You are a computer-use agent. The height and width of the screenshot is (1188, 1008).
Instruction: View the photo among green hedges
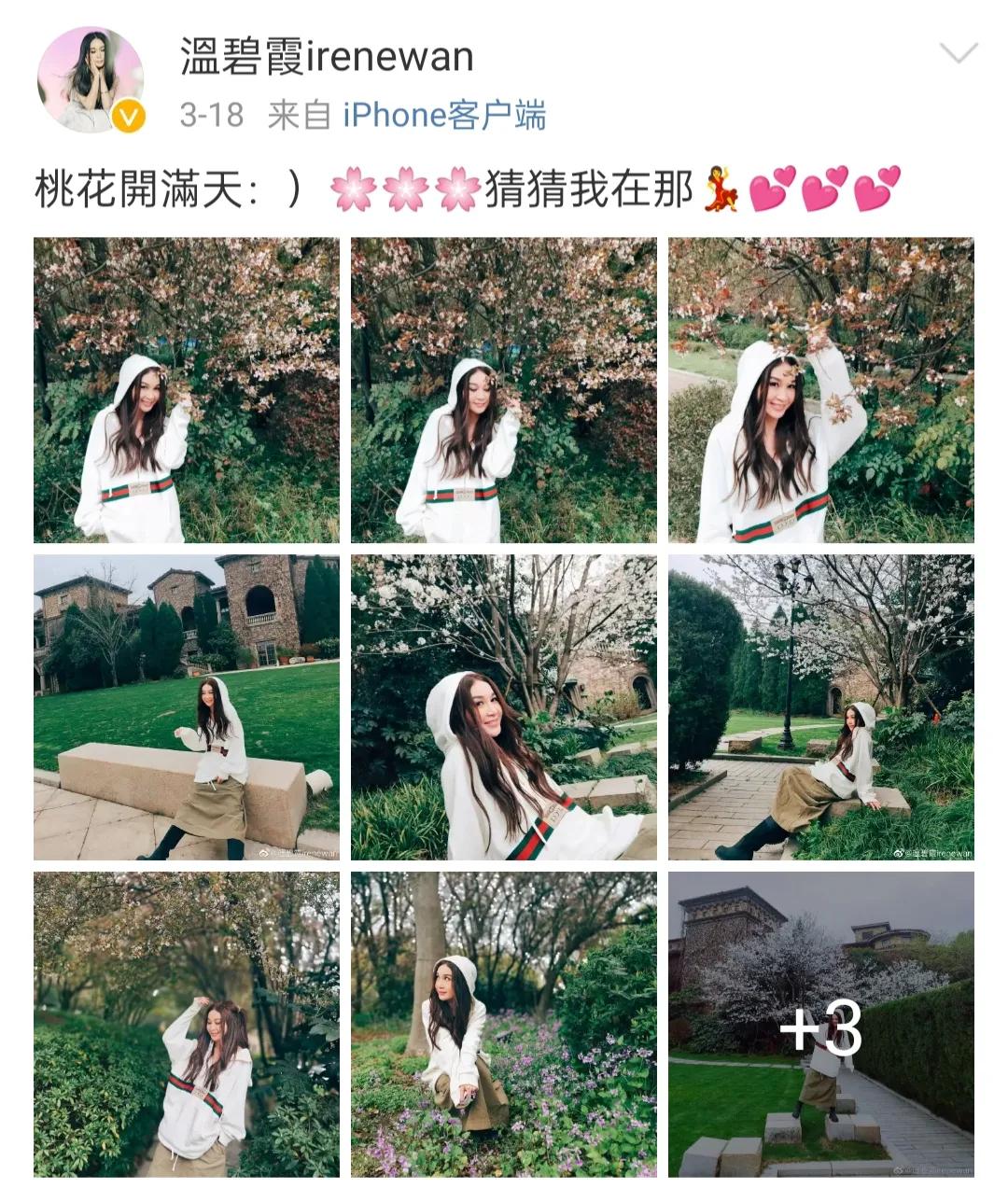pyautogui.click(x=187, y=1025)
